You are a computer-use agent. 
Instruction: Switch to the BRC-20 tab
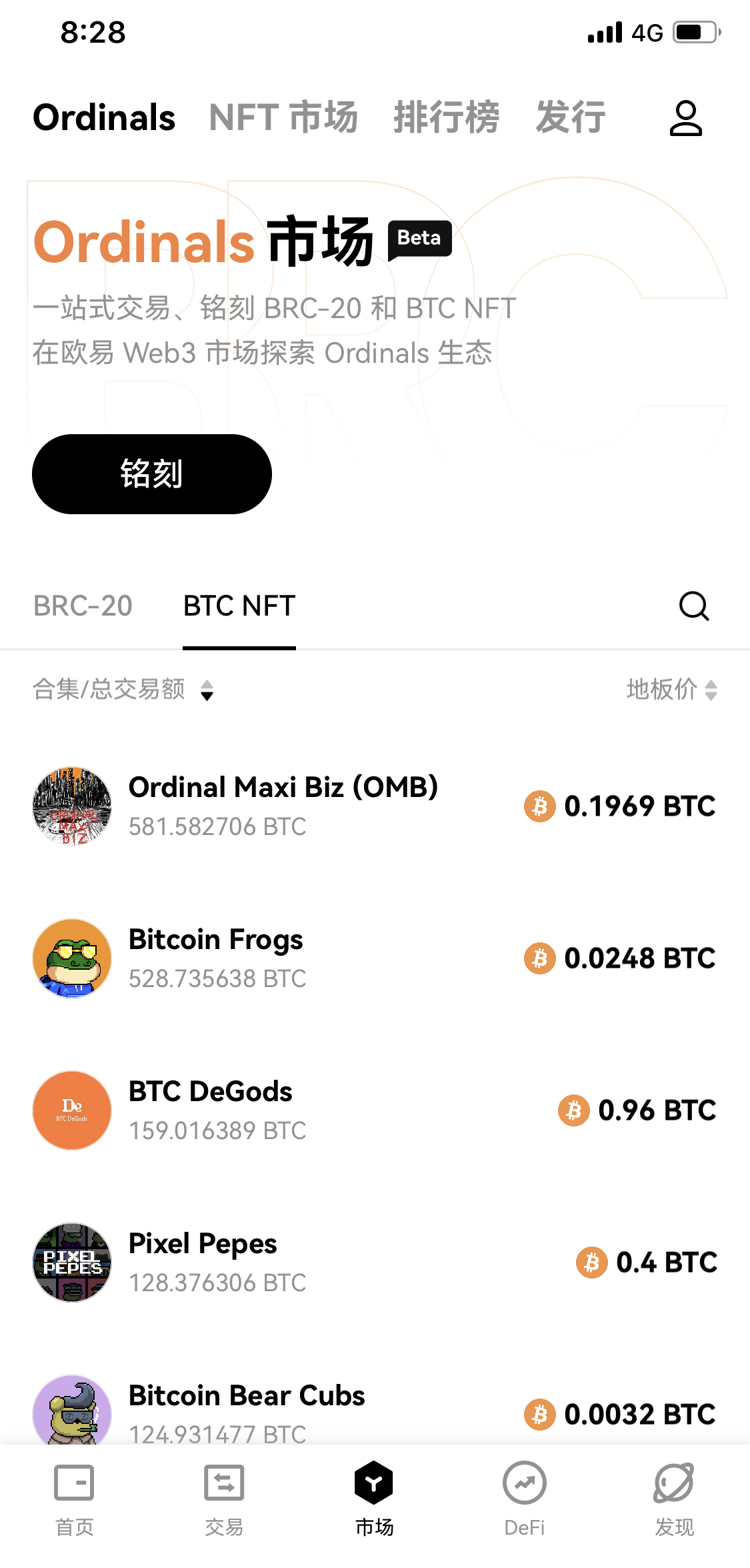click(x=83, y=606)
